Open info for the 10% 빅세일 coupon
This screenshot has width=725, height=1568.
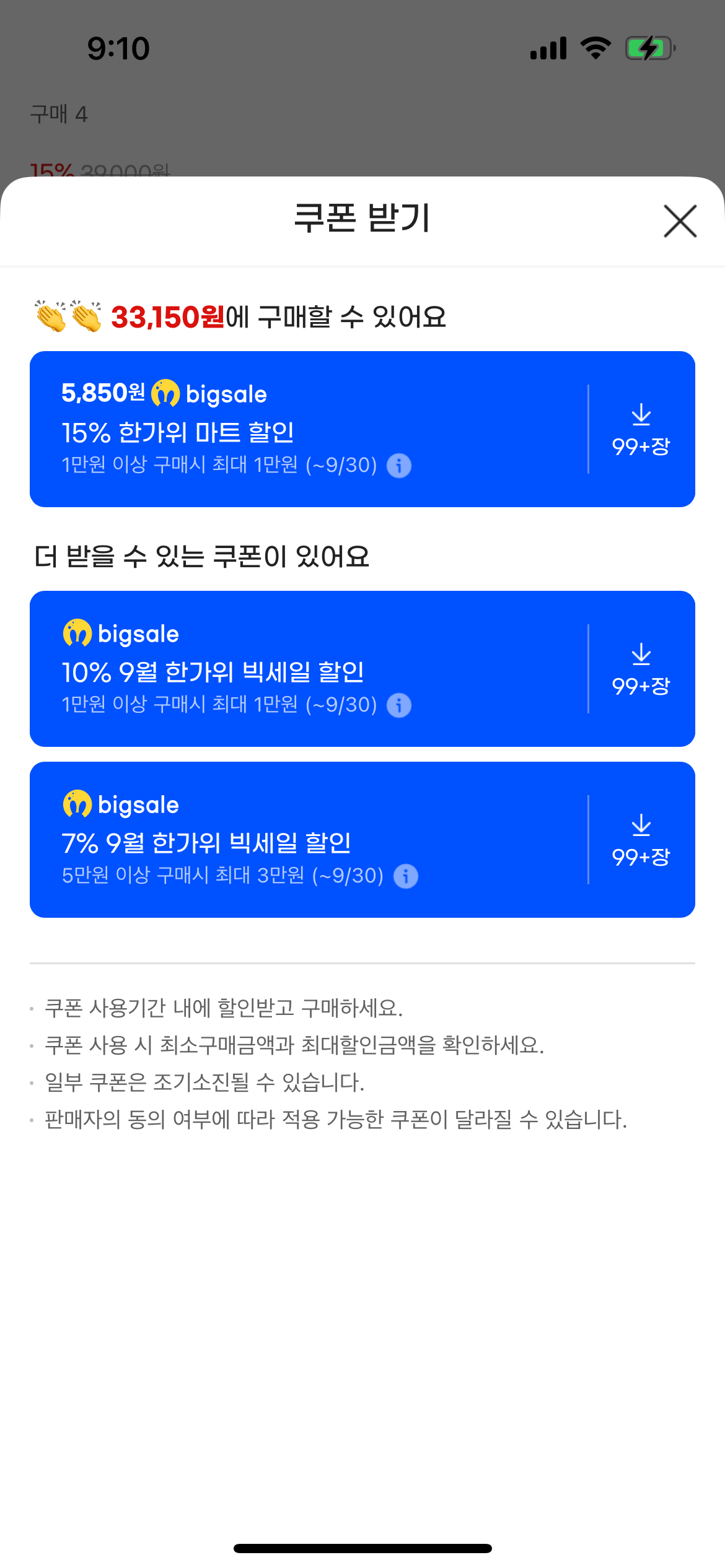click(399, 705)
